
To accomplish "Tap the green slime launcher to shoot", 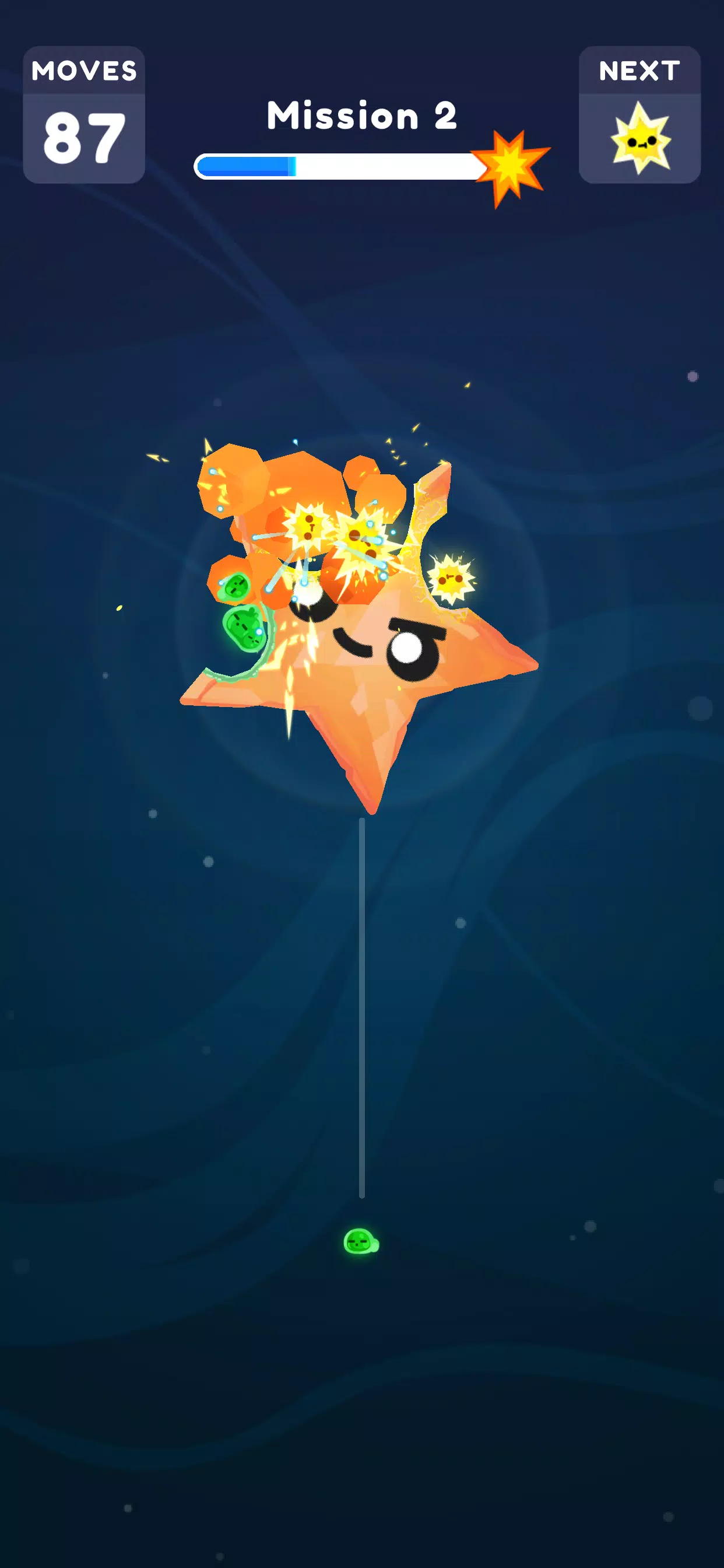I will pos(360,1241).
